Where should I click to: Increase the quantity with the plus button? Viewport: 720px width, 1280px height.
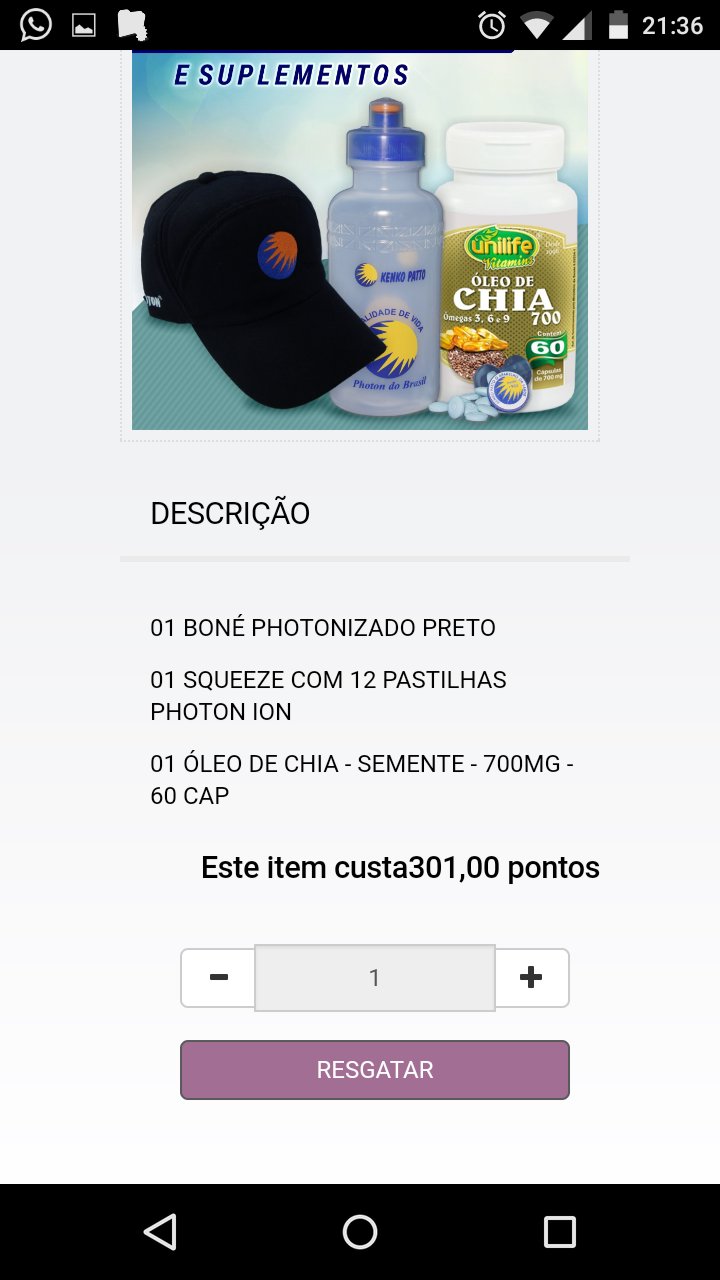point(532,978)
